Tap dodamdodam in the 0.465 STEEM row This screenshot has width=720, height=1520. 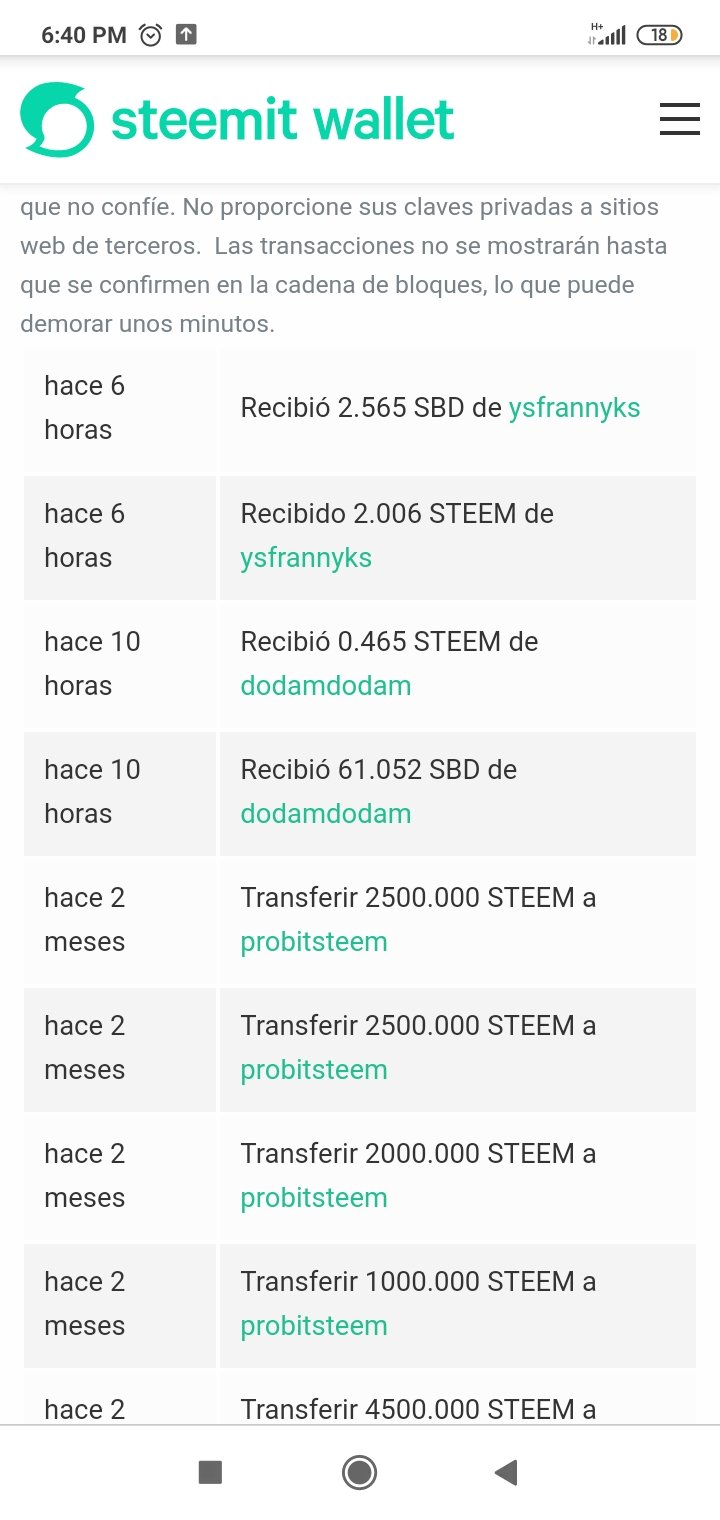(326, 685)
